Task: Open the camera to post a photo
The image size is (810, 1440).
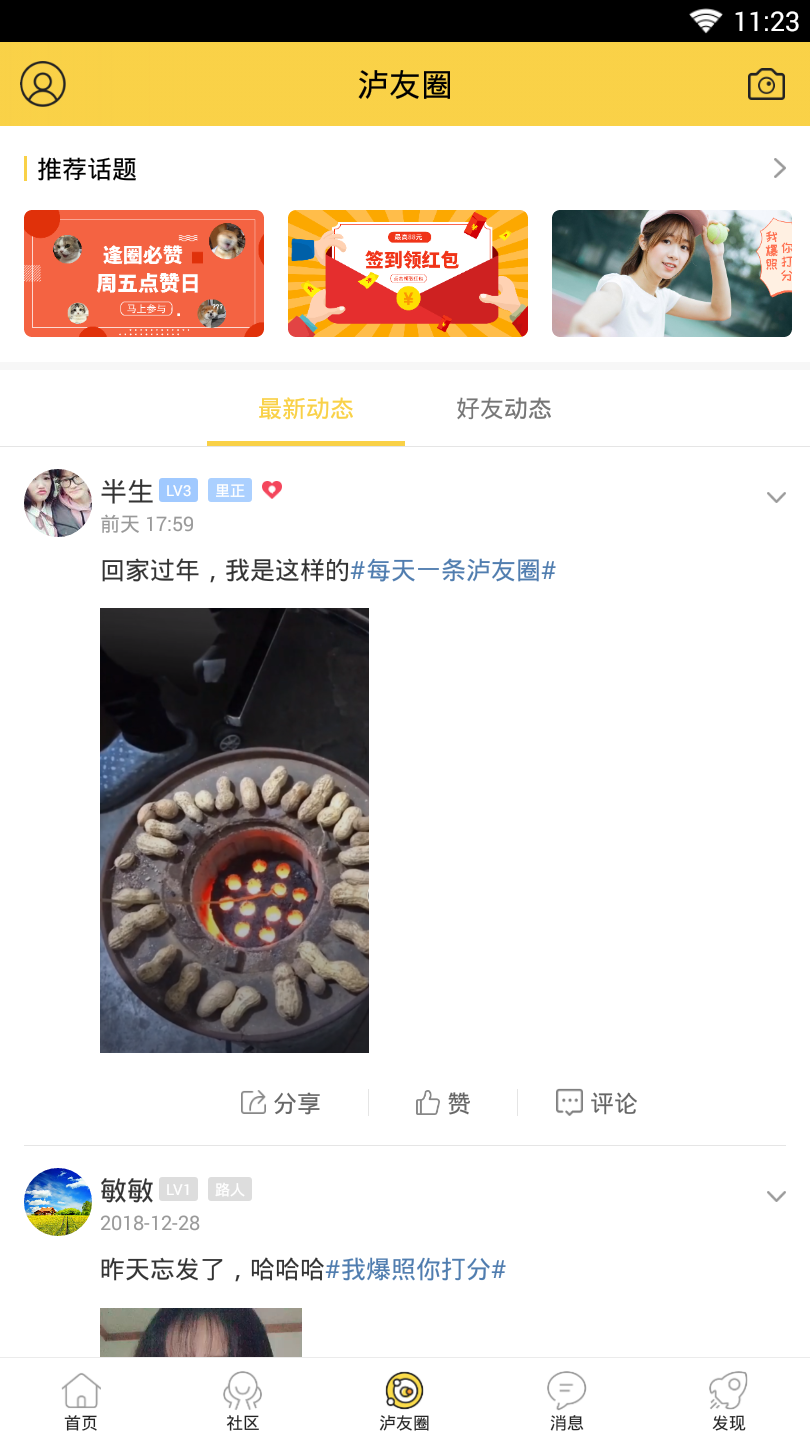Action: pos(766,84)
